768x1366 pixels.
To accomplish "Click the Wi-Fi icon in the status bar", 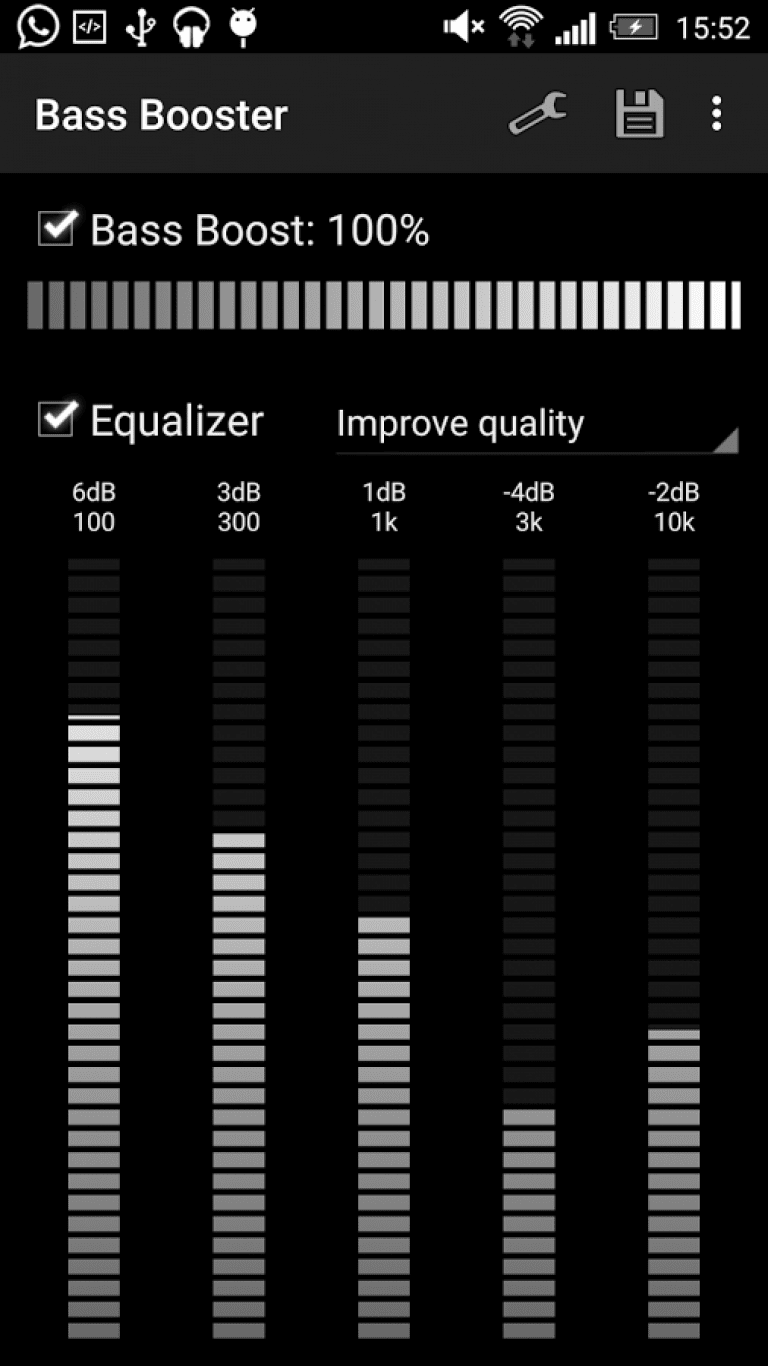I will coord(521,27).
